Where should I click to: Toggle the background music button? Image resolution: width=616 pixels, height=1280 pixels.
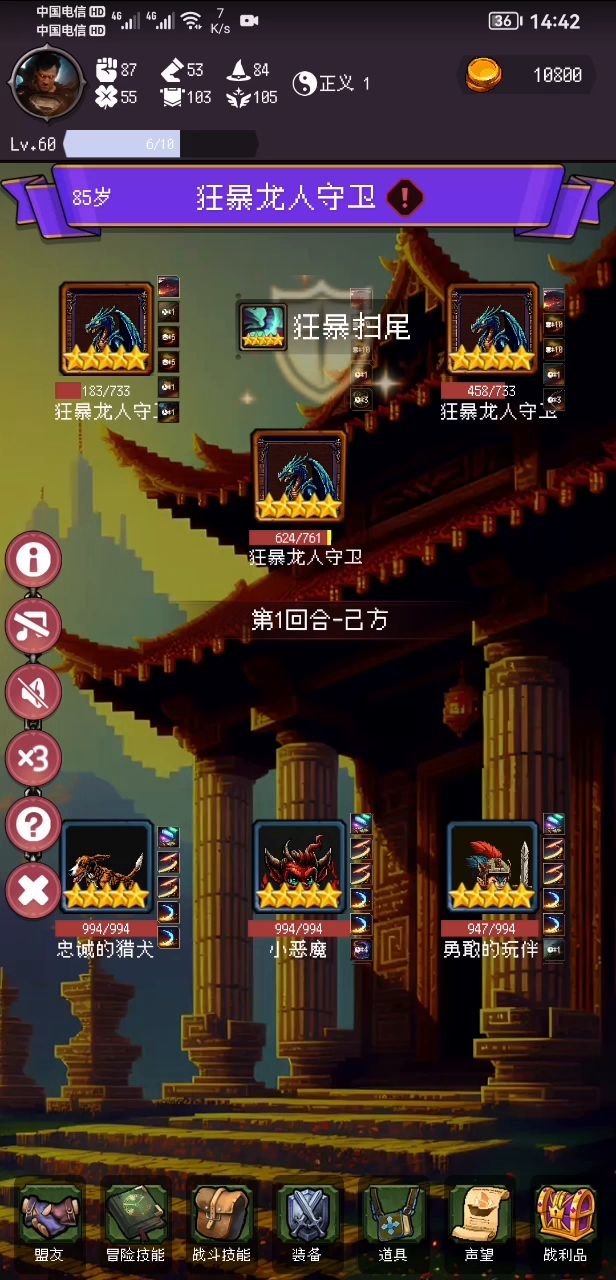click(x=34, y=626)
